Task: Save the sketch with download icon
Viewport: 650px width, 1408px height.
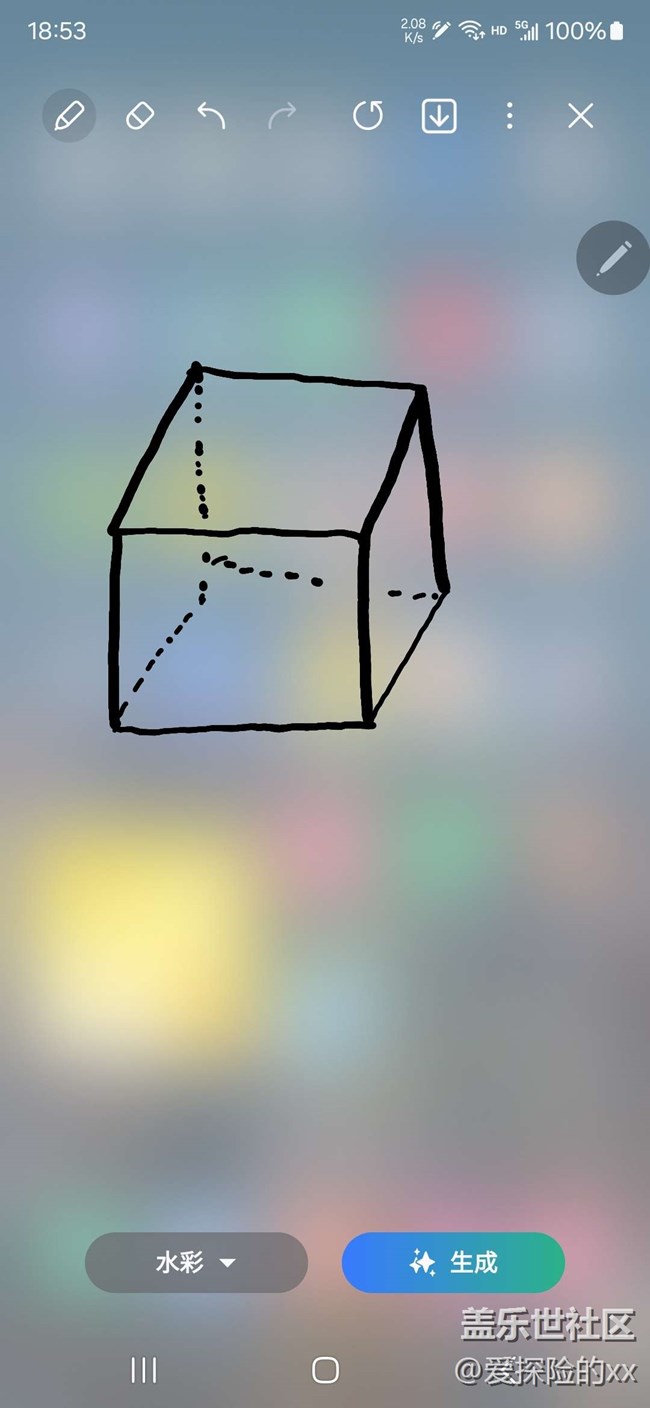Action: click(439, 116)
